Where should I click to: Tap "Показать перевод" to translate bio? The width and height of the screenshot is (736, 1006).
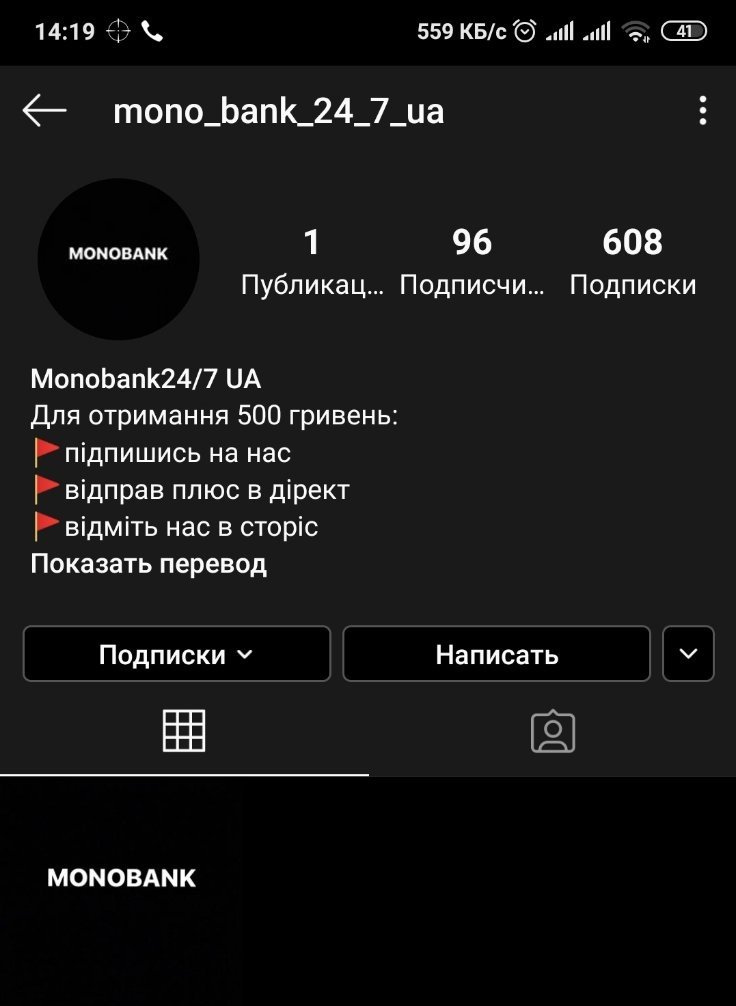click(x=149, y=564)
